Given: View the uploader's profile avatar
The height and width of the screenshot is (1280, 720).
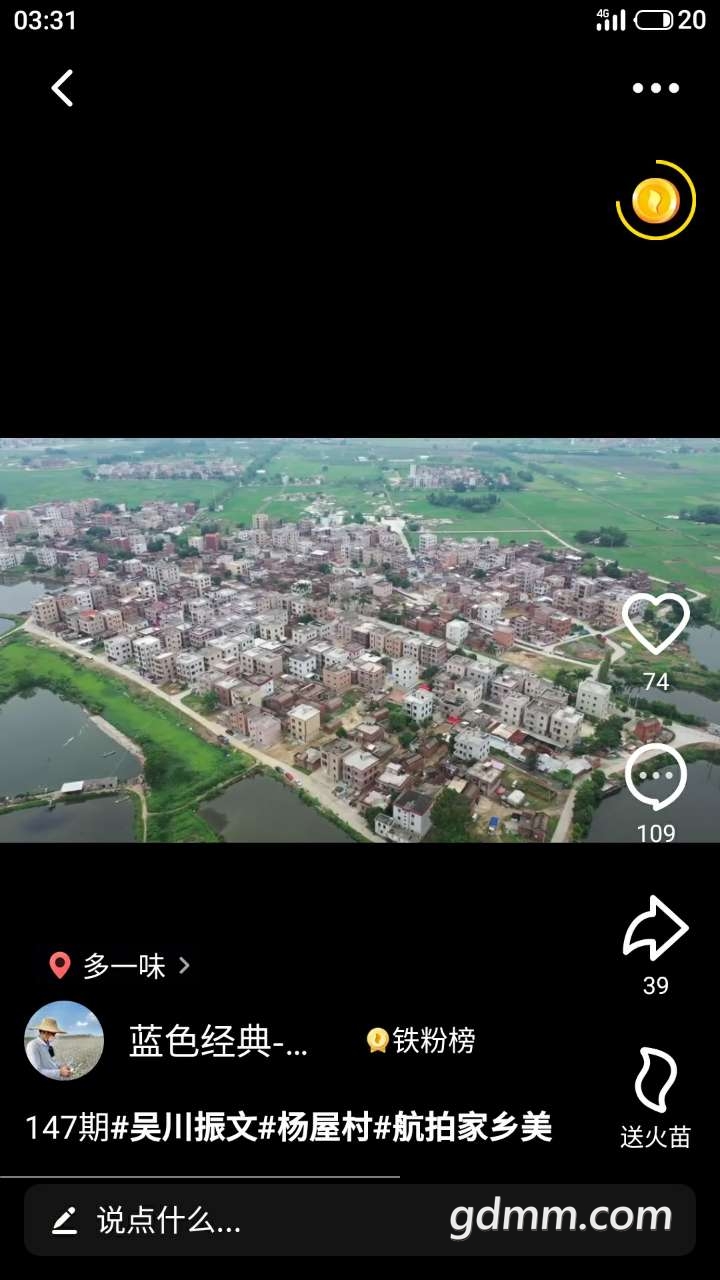Looking at the screenshot, I should point(64,1041).
